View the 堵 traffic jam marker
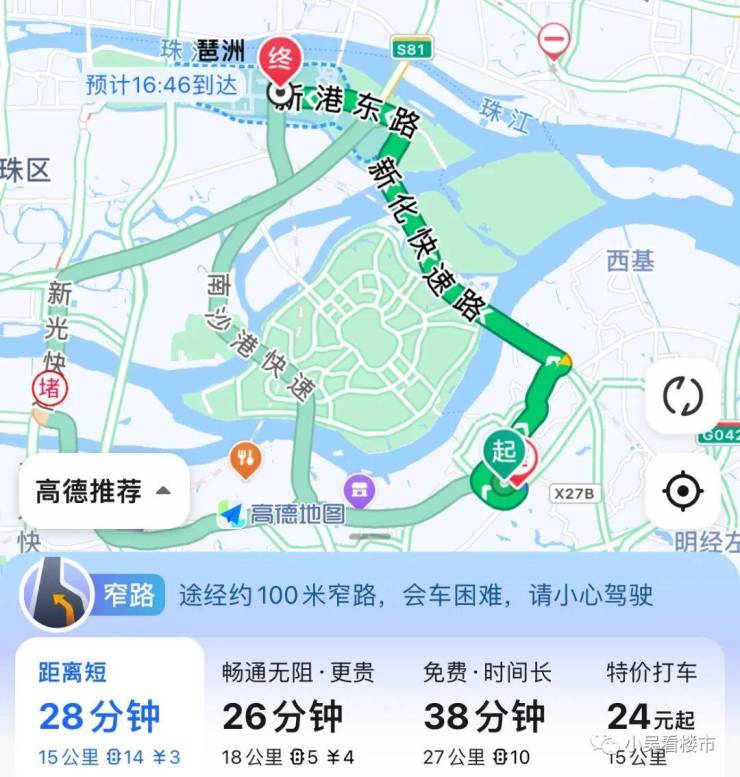The width and height of the screenshot is (740, 777). [46, 386]
